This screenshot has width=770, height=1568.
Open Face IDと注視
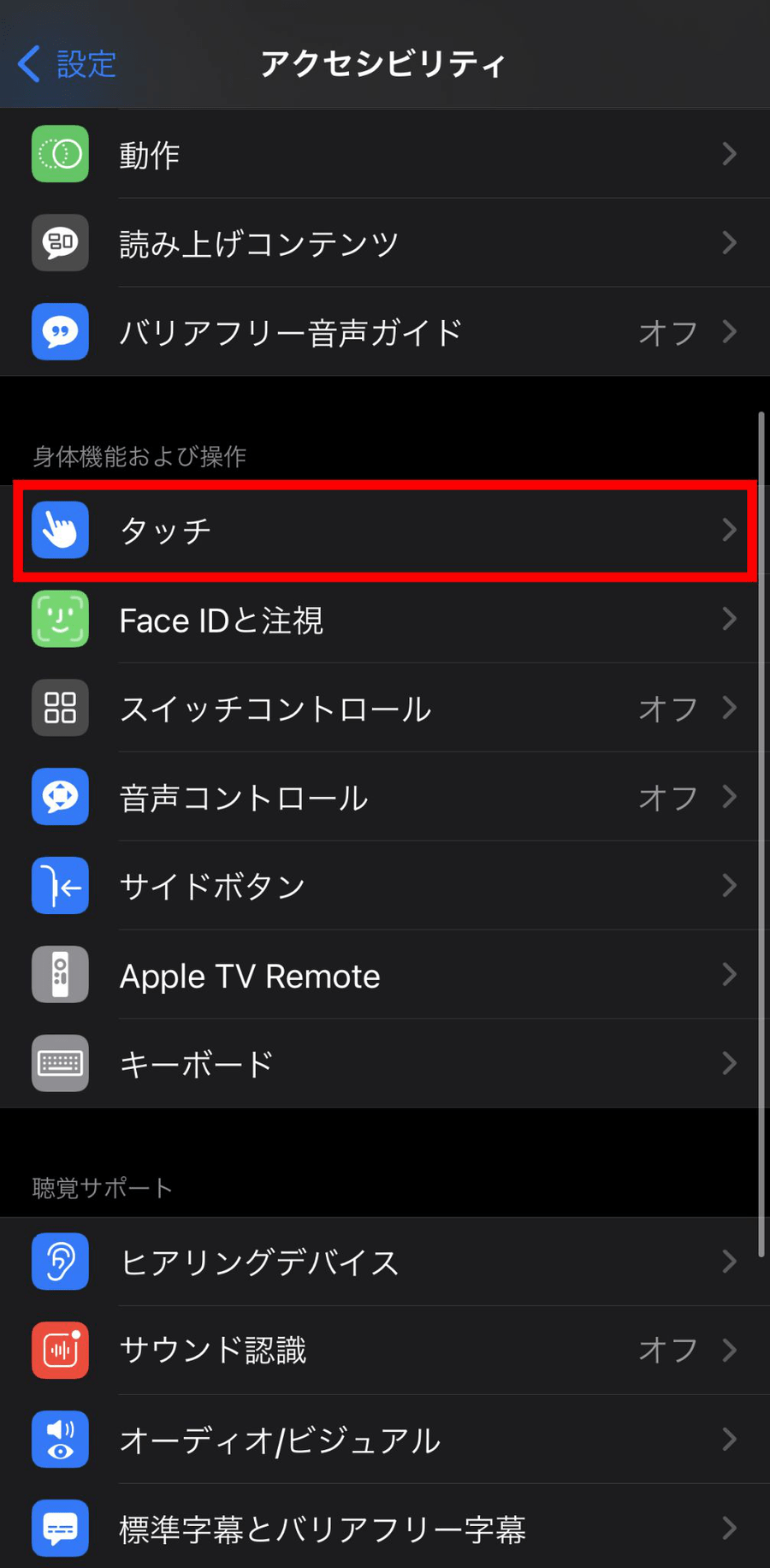click(385, 619)
